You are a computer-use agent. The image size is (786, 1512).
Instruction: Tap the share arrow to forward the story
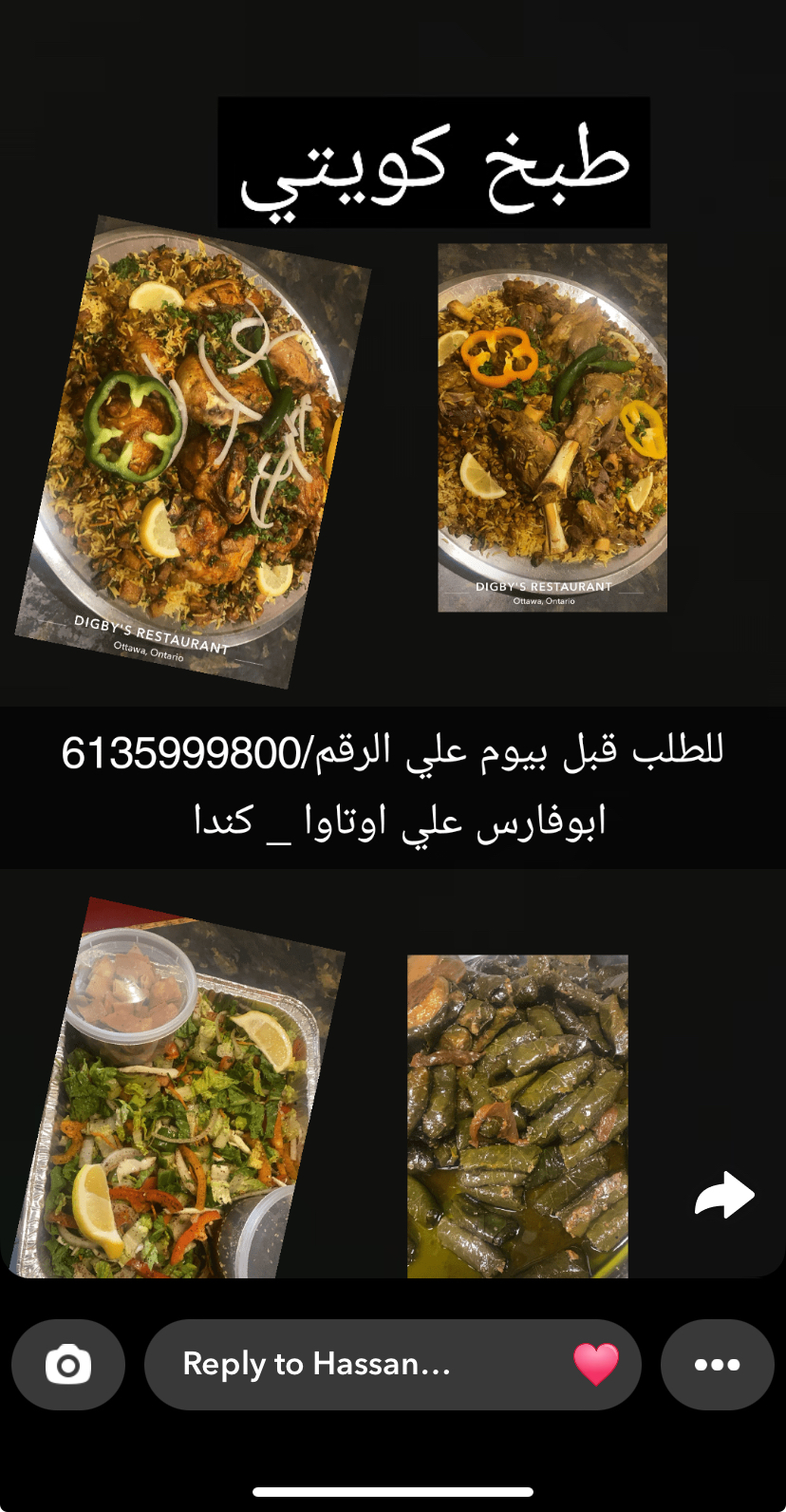click(x=724, y=1195)
